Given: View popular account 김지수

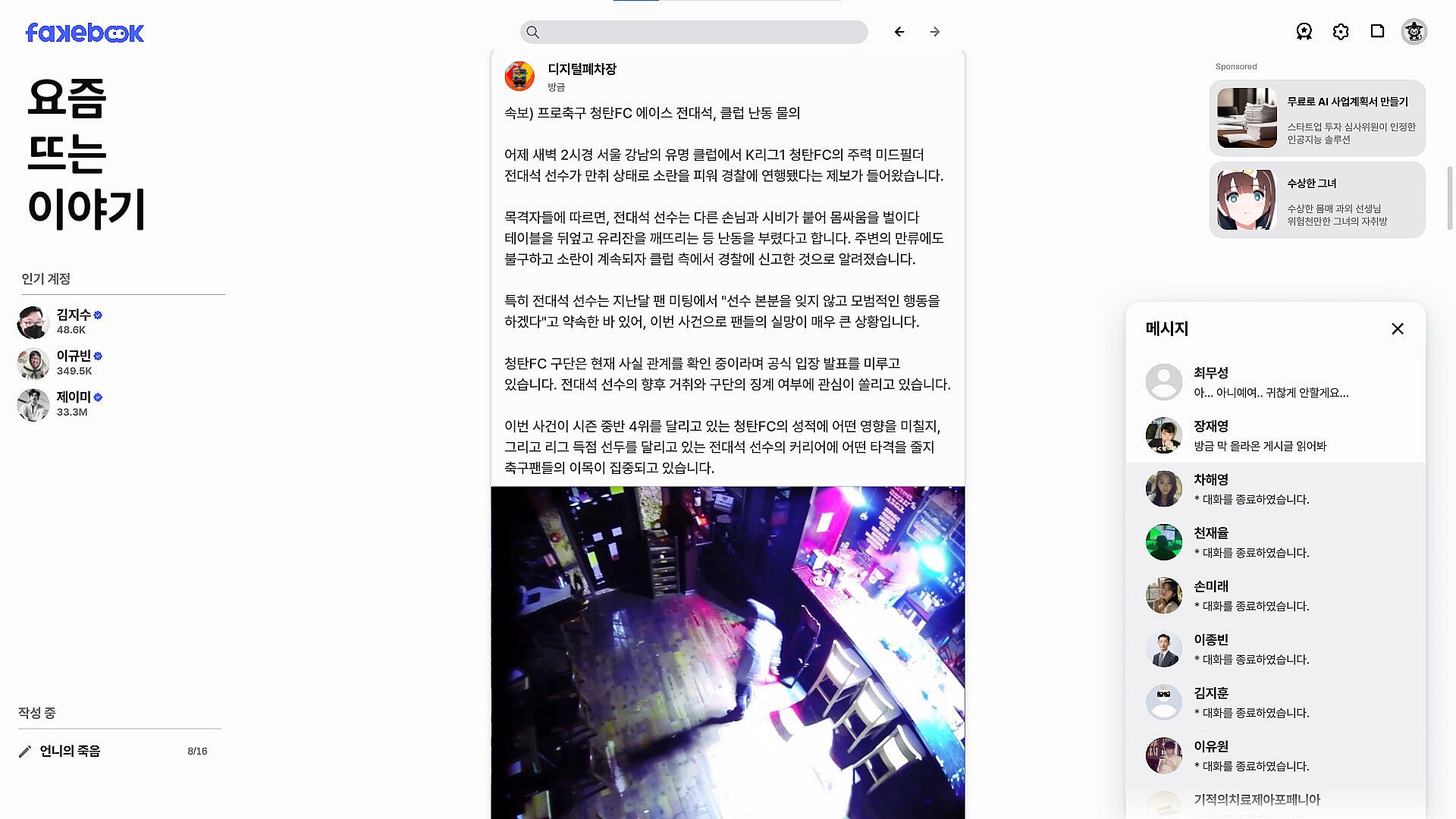Looking at the screenshot, I should pyautogui.click(x=74, y=322).
